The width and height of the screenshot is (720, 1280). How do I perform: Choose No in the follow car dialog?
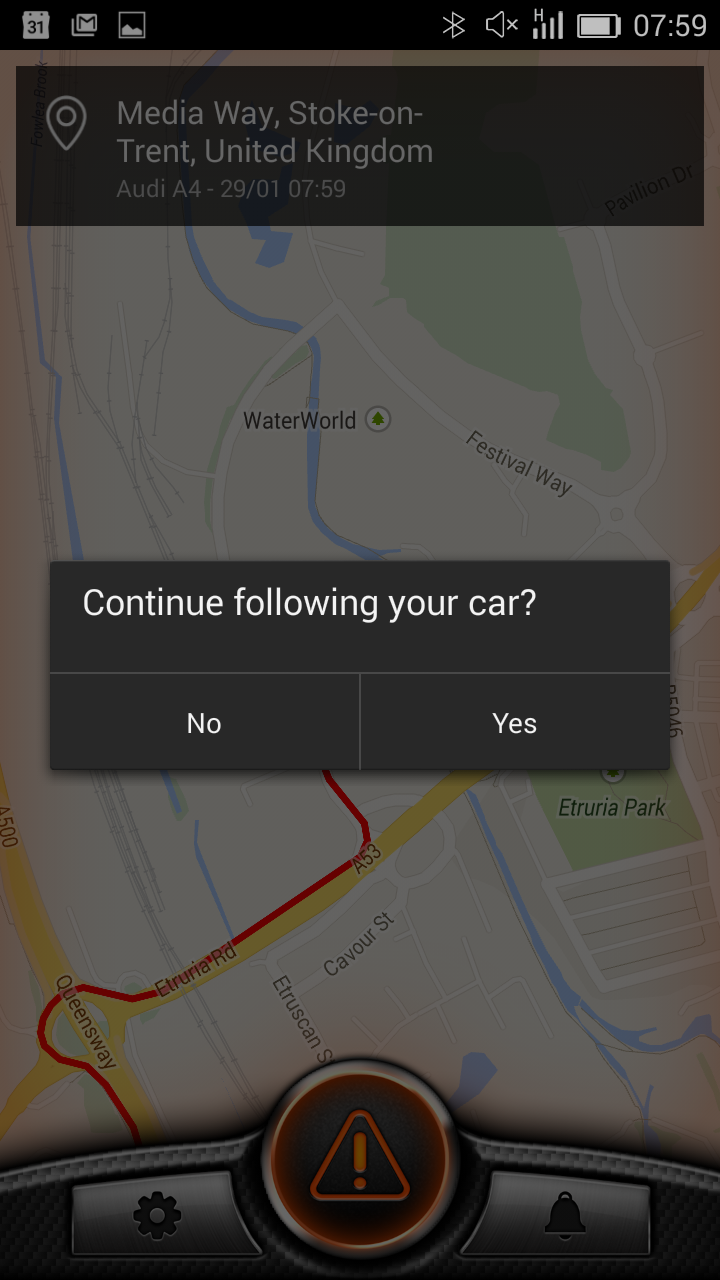click(204, 722)
